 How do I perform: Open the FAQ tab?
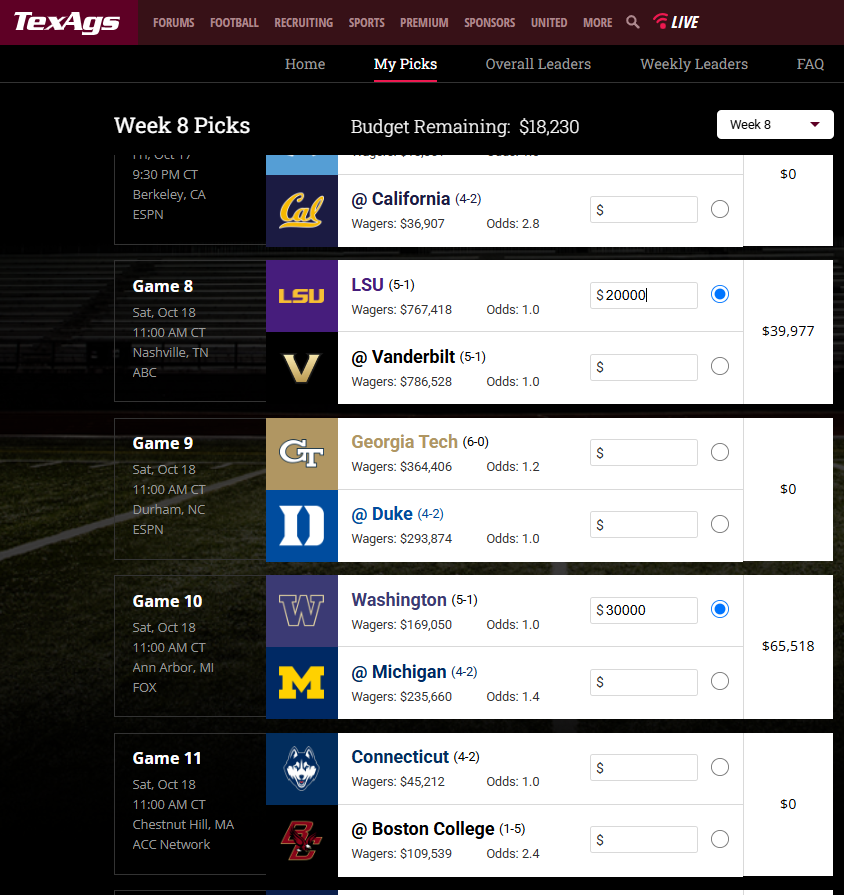coord(810,64)
